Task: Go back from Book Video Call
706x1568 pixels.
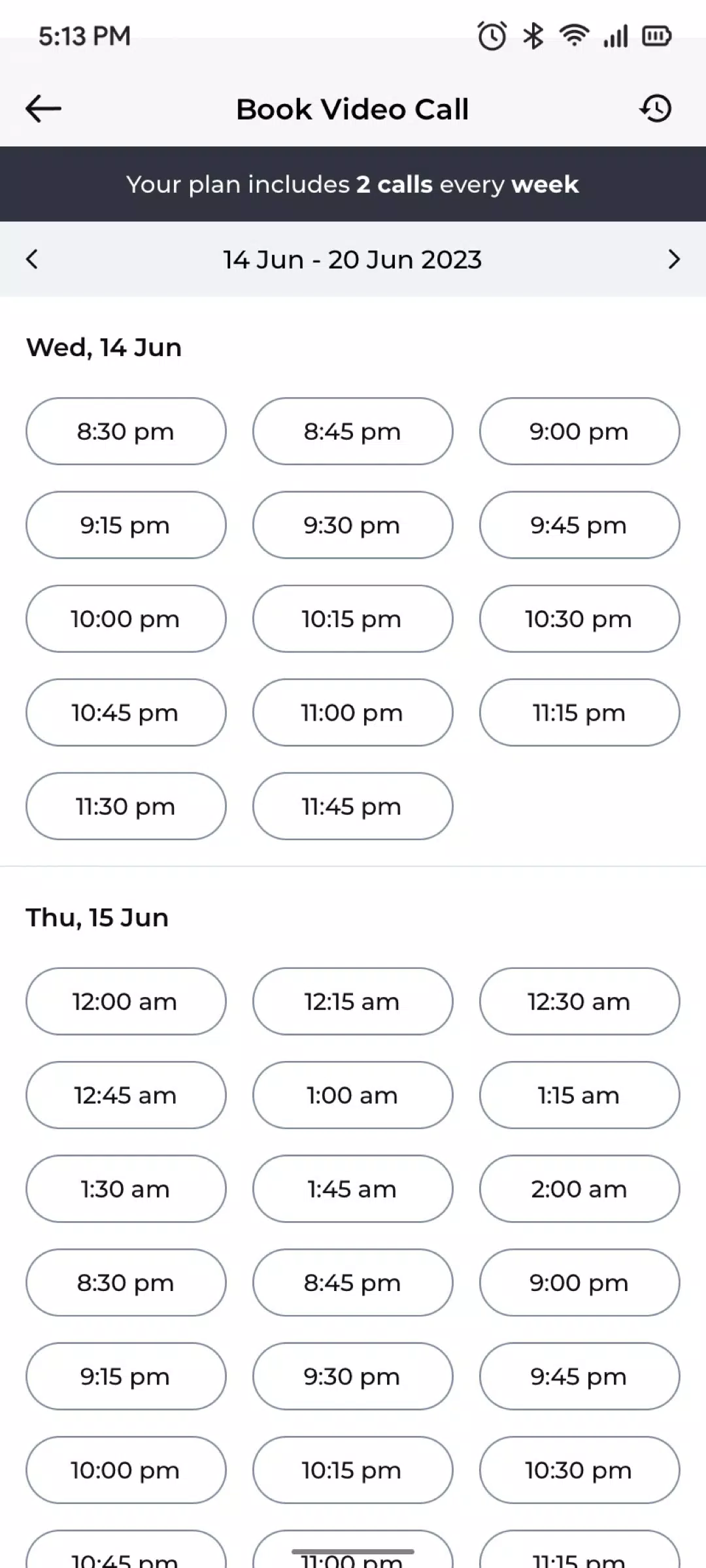Action: pyautogui.click(x=43, y=108)
